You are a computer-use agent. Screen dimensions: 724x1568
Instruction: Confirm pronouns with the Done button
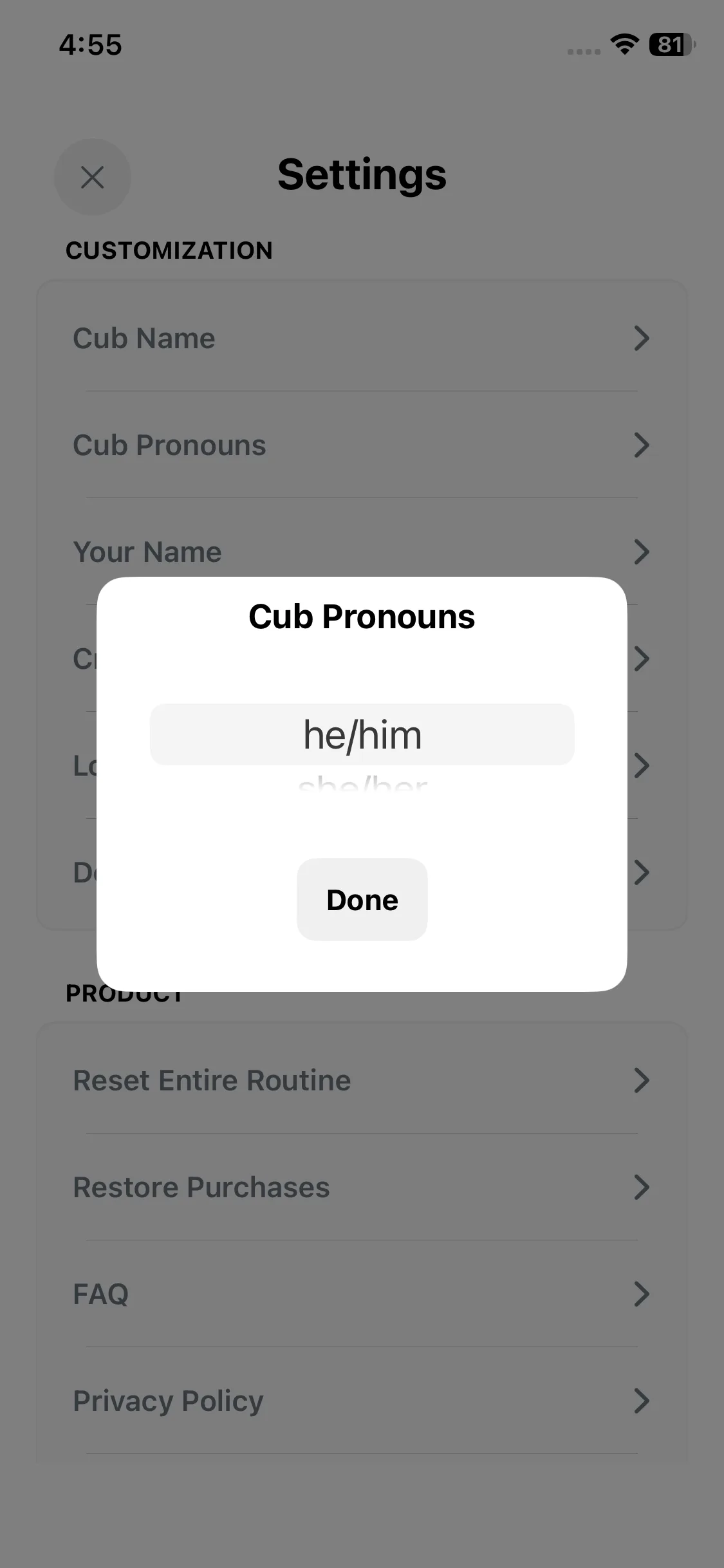coord(362,899)
